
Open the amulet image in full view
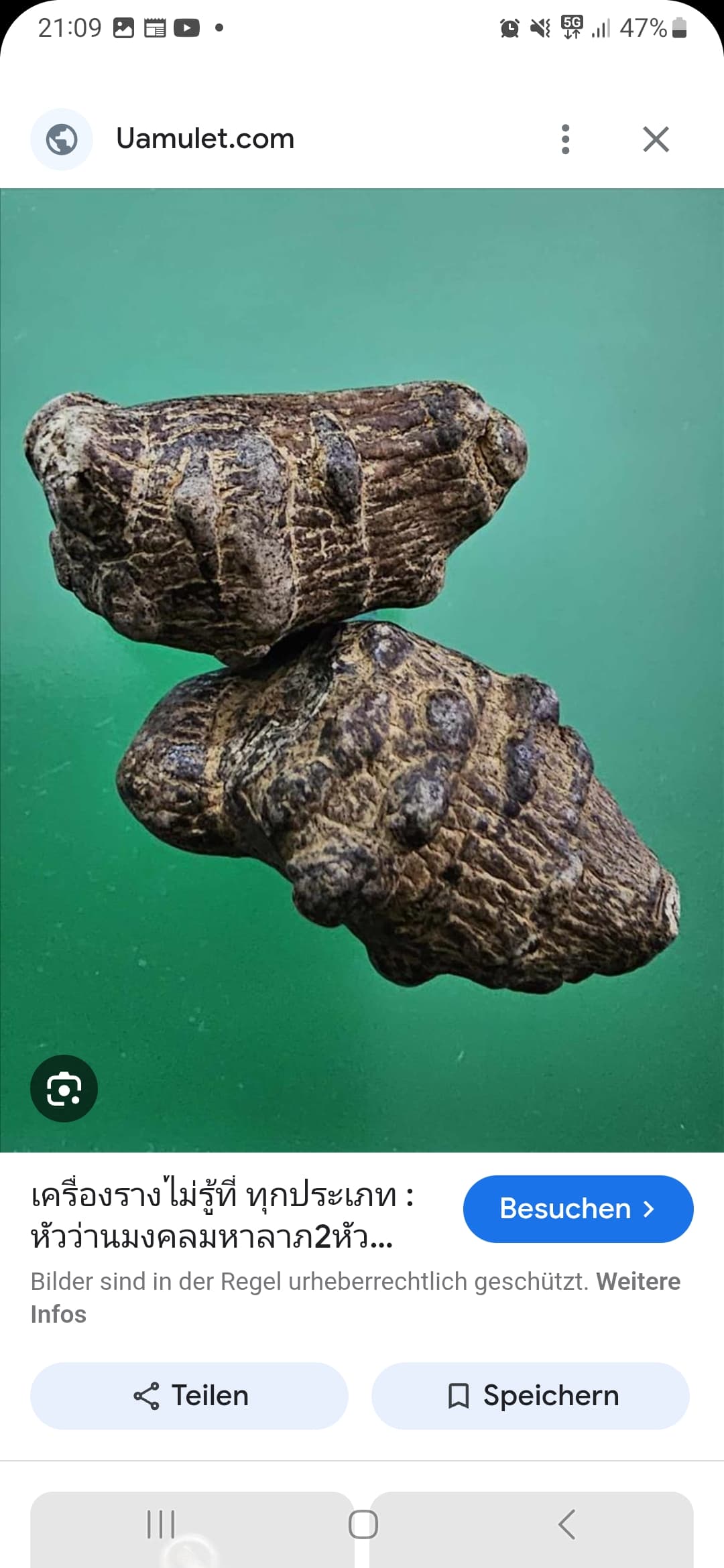pos(362,670)
